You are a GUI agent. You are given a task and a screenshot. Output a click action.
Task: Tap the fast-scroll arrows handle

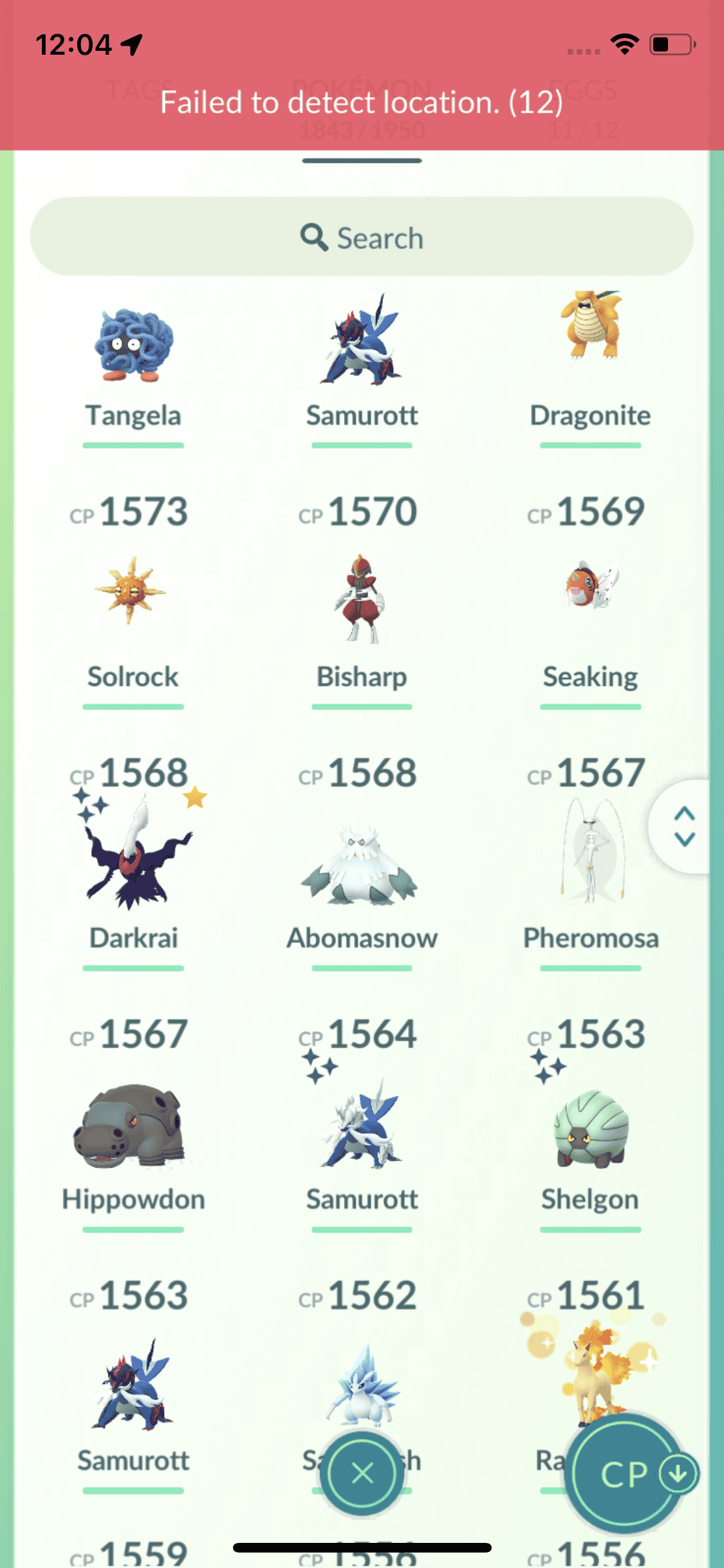[684, 826]
